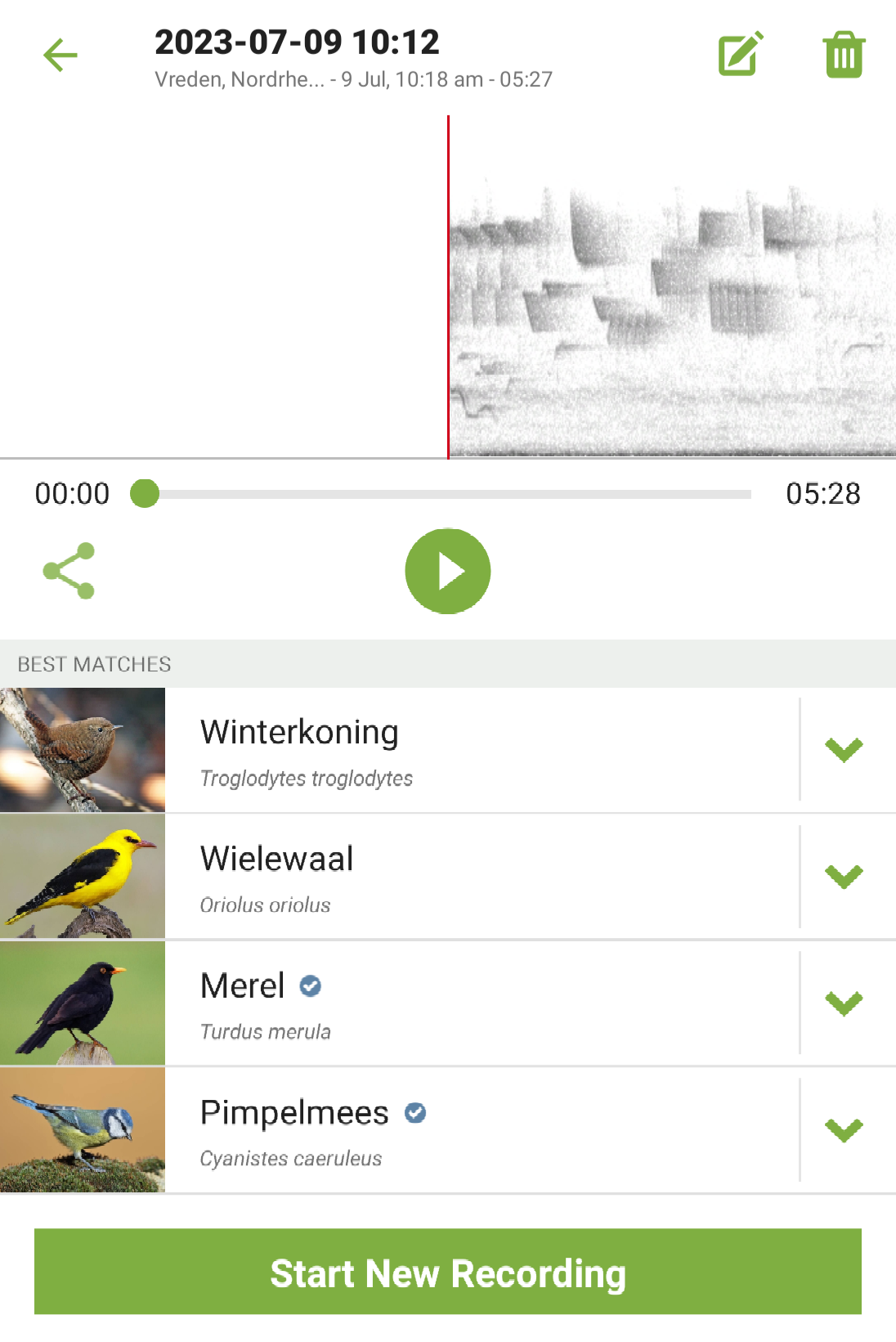Play the recorded audio
Image resolution: width=896 pixels, height=1342 pixels.
(448, 571)
